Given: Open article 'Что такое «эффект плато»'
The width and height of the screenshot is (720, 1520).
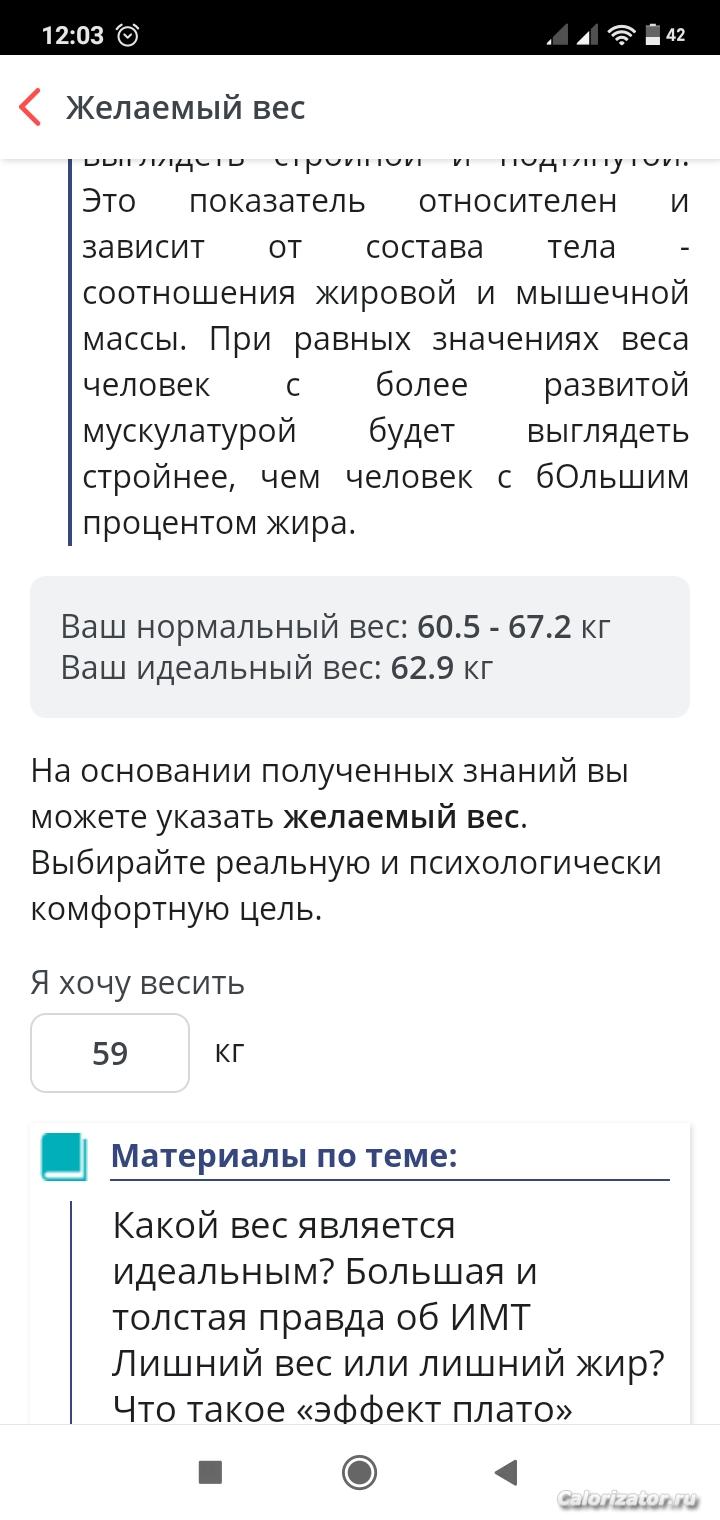Looking at the screenshot, I should pos(342,1409).
